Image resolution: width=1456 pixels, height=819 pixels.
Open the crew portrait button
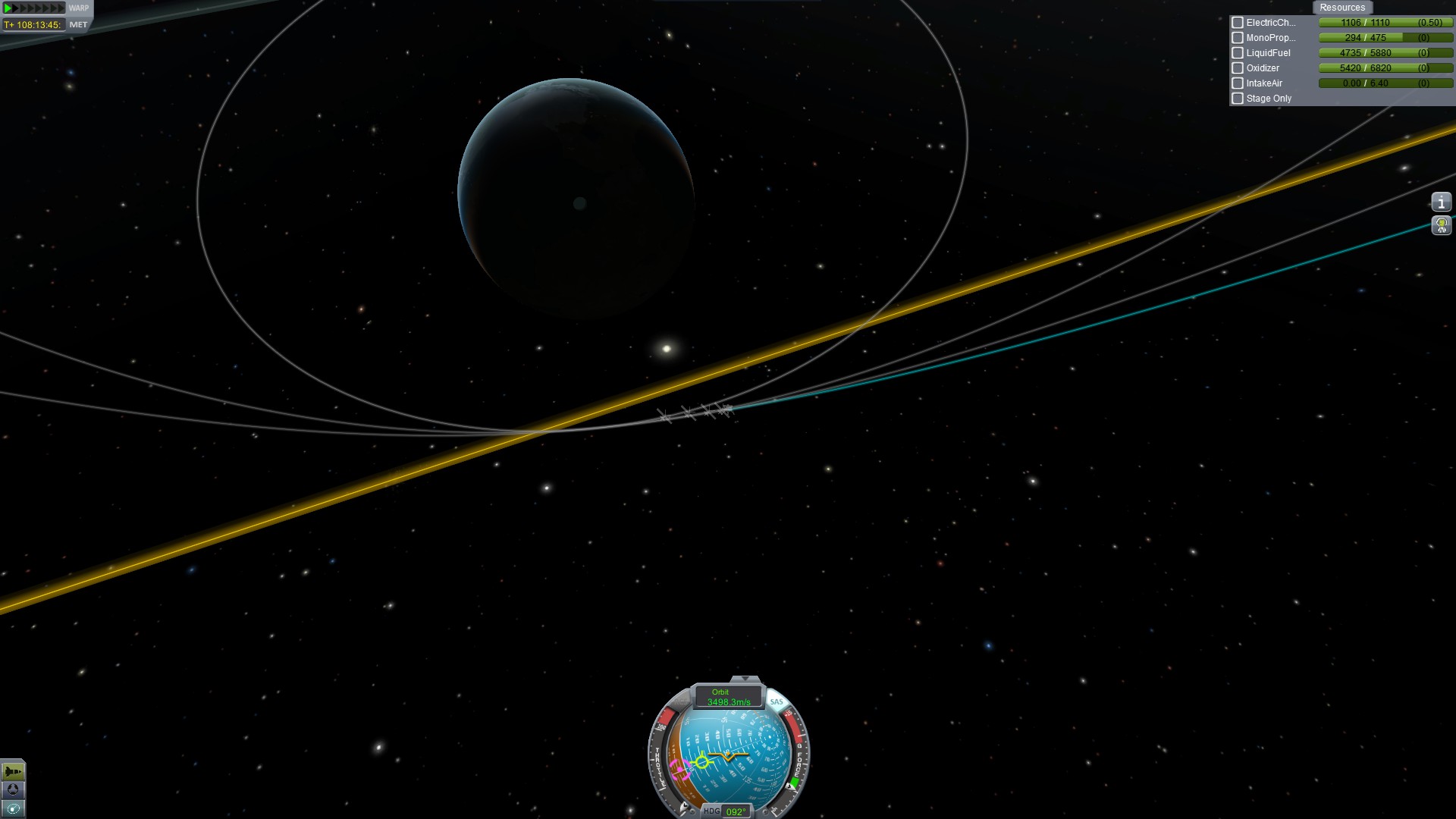[1441, 225]
